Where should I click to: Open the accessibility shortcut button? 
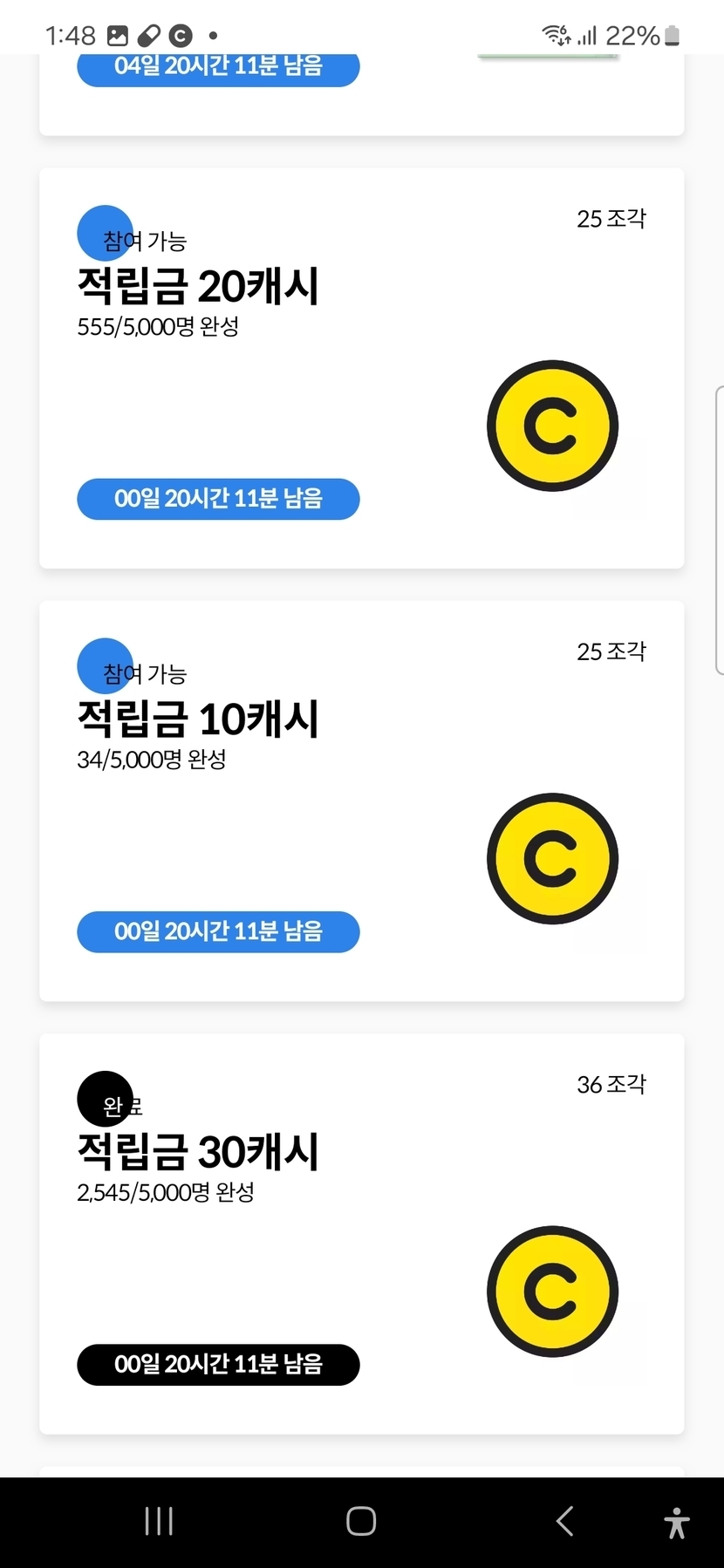point(676,1523)
